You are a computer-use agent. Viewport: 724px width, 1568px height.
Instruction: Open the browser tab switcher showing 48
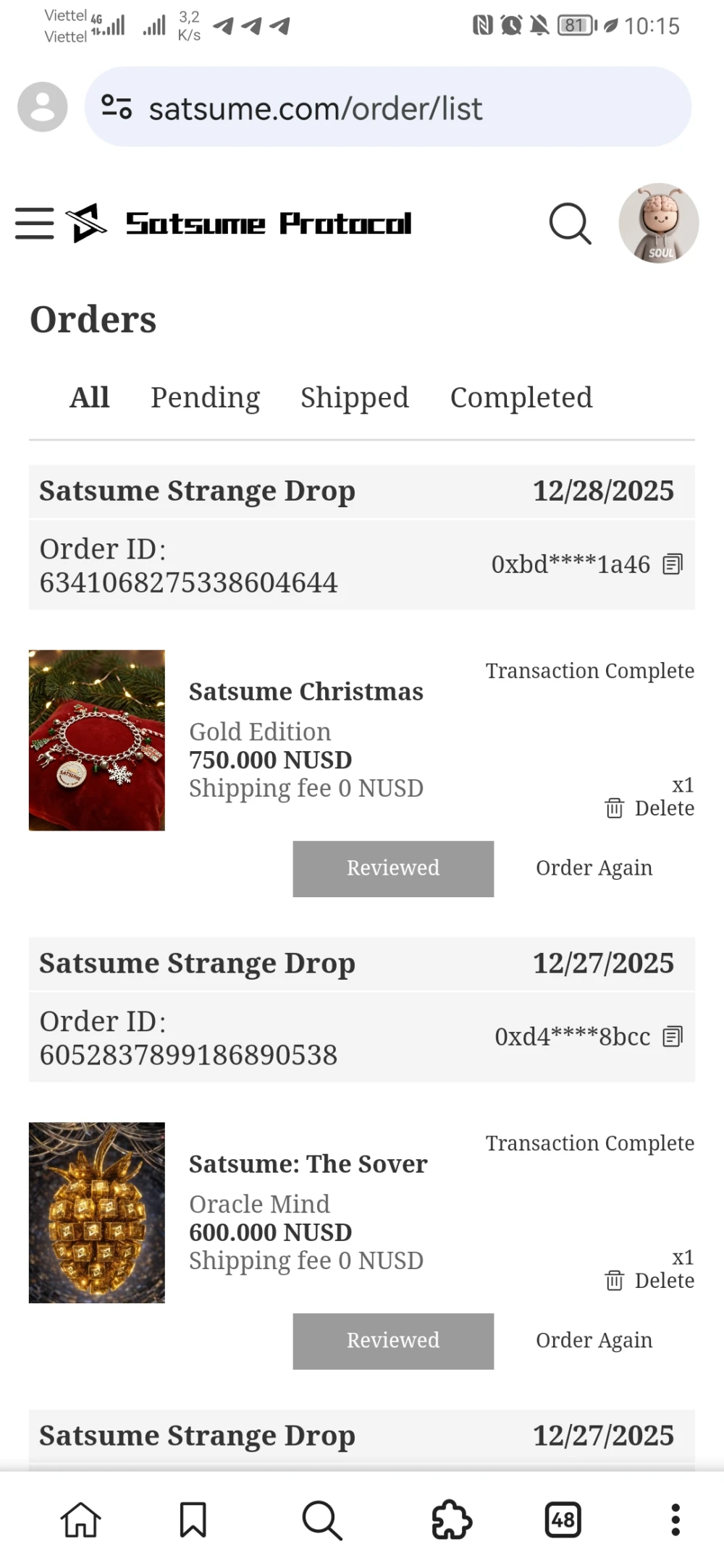click(563, 1520)
